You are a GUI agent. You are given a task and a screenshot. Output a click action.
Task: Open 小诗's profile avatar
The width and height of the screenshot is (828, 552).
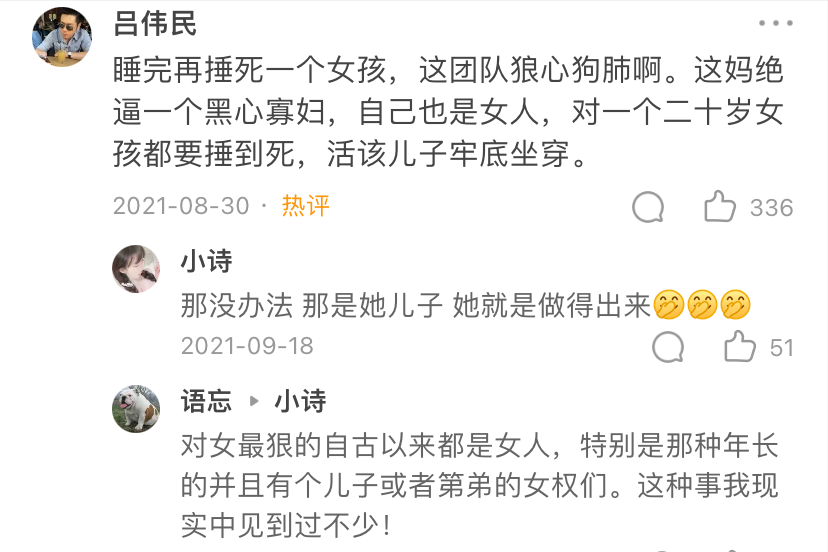pos(136,269)
